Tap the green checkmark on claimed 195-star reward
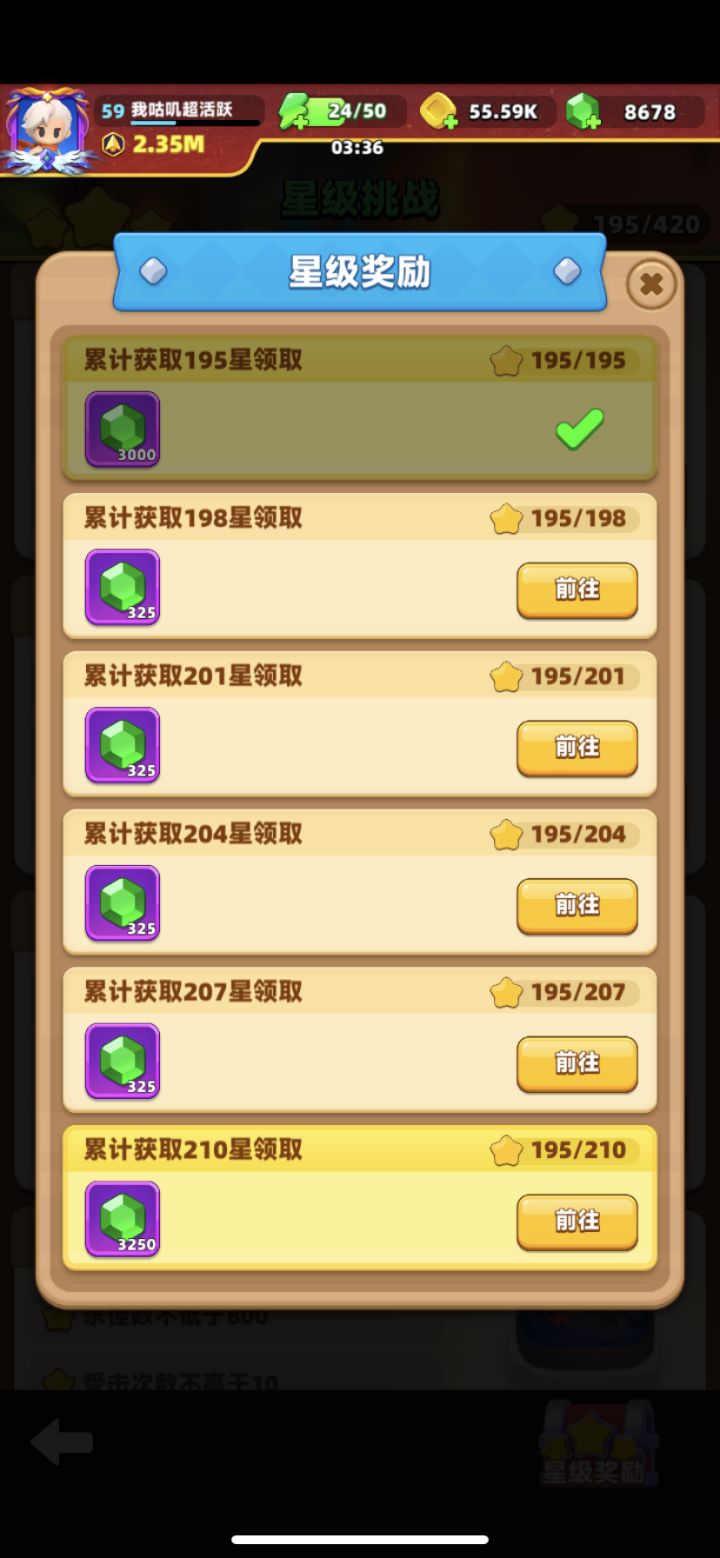The image size is (720, 1558). [x=578, y=428]
